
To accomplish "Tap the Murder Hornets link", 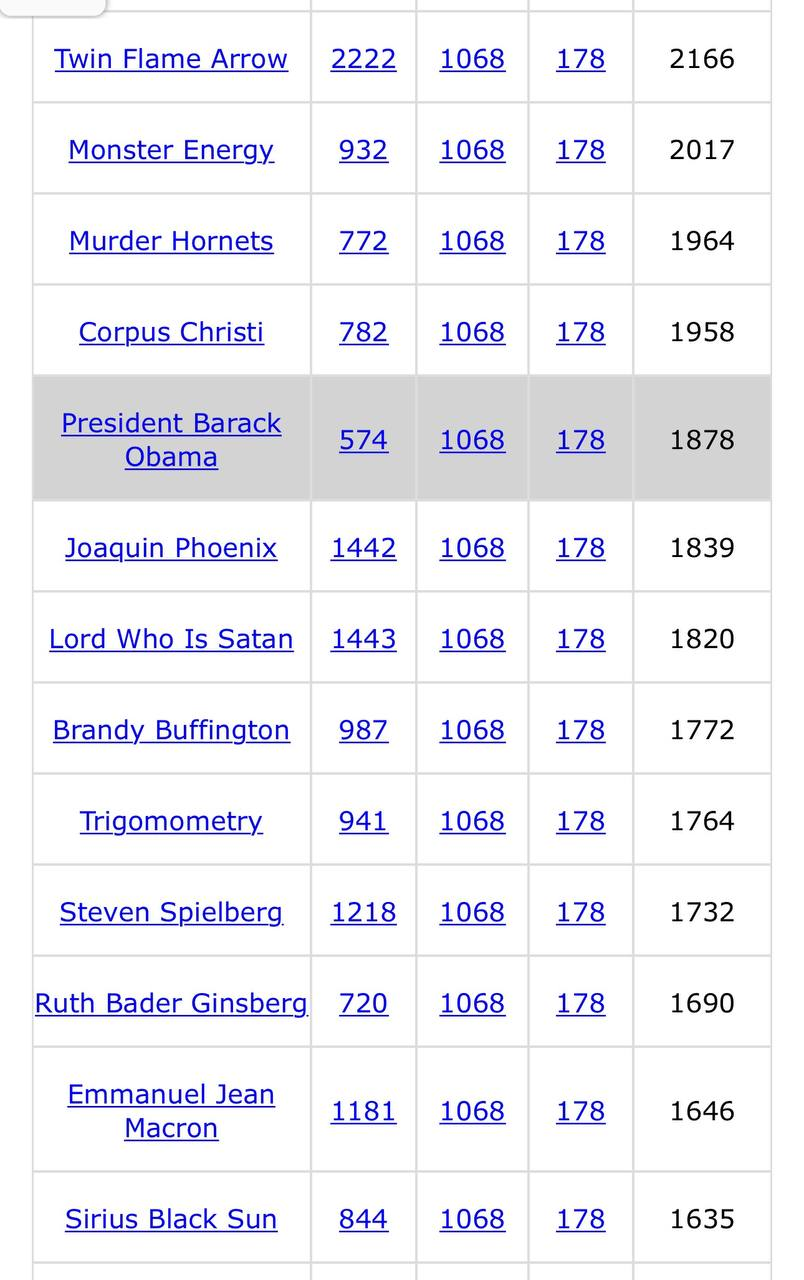I will (x=171, y=241).
